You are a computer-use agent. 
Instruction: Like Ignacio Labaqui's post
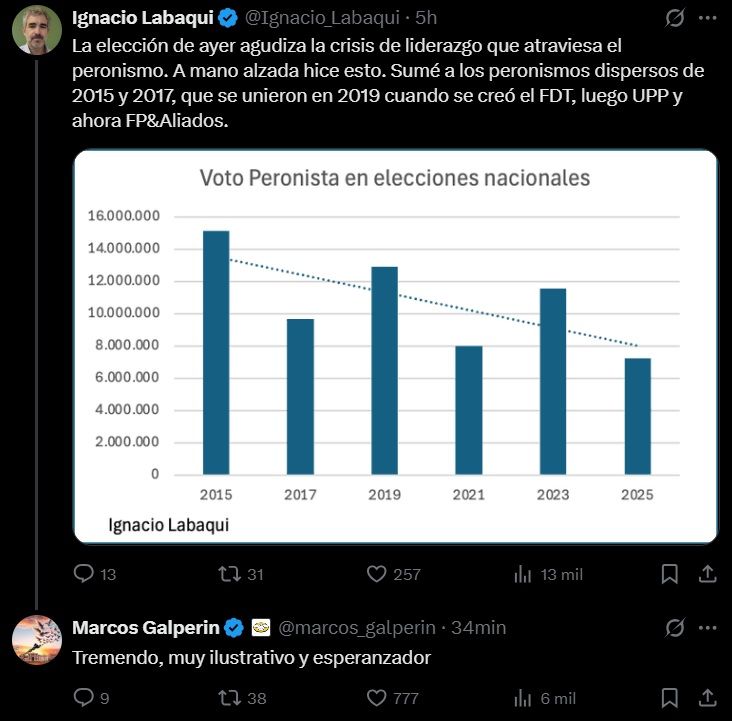click(x=376, y=574)
